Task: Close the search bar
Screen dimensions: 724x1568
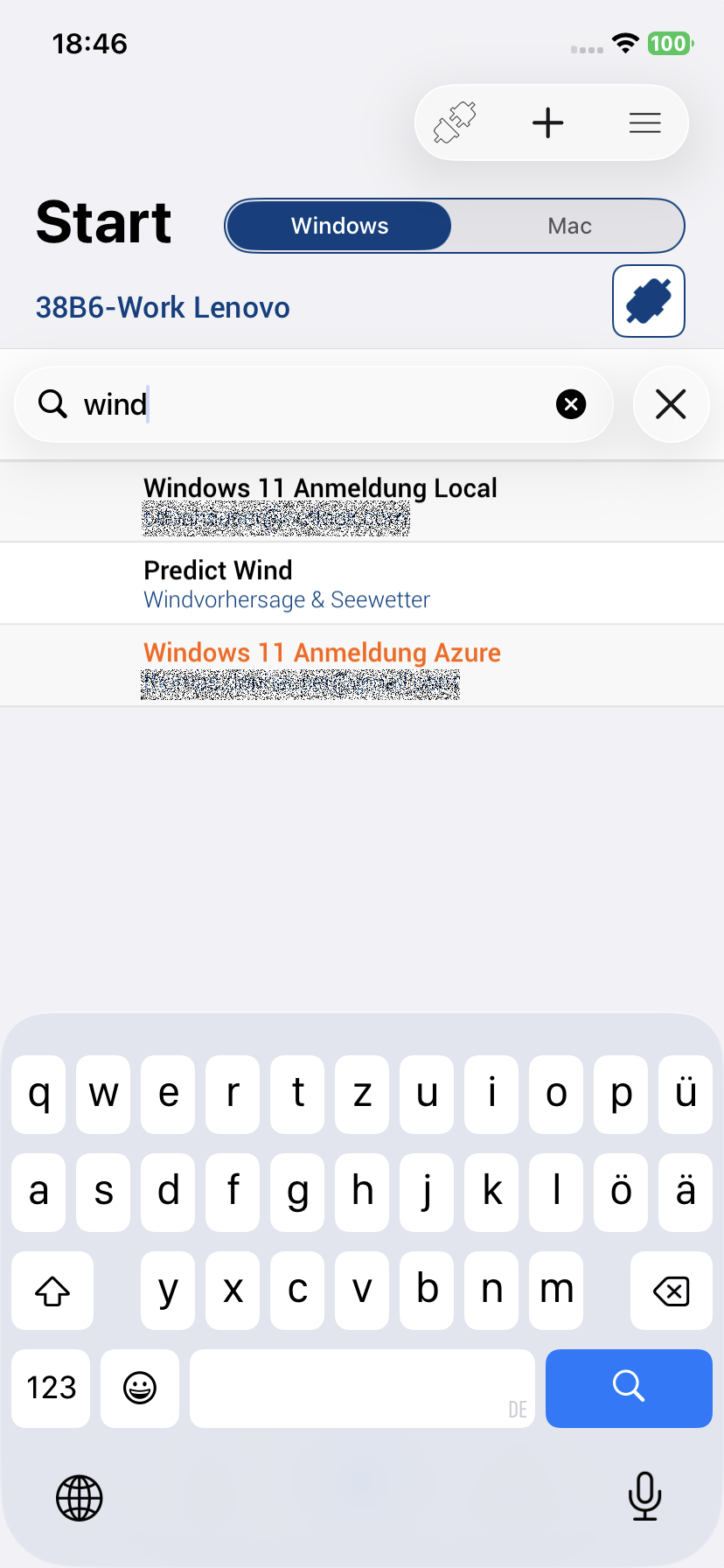Action: coord(671,404)
